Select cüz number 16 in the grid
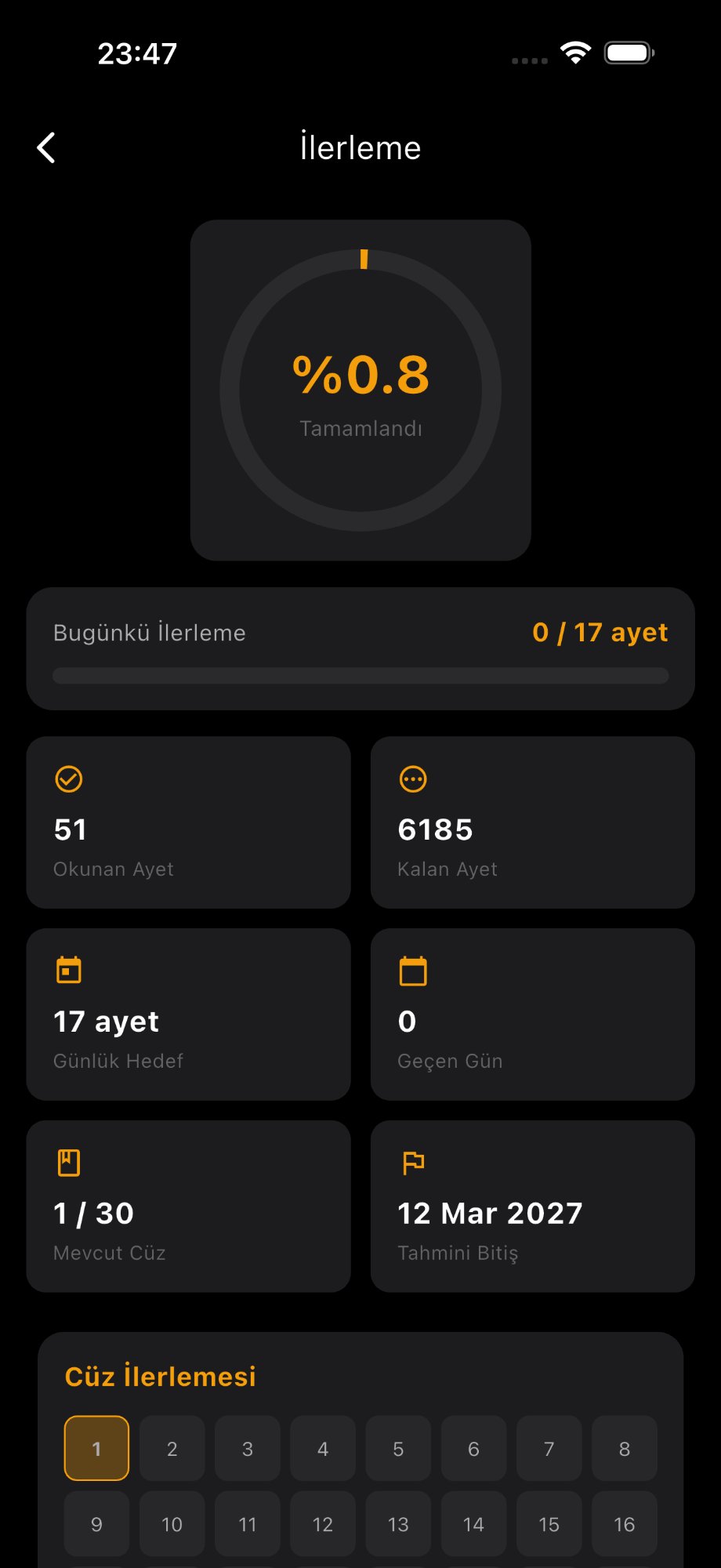 (x=624, y=1523)
